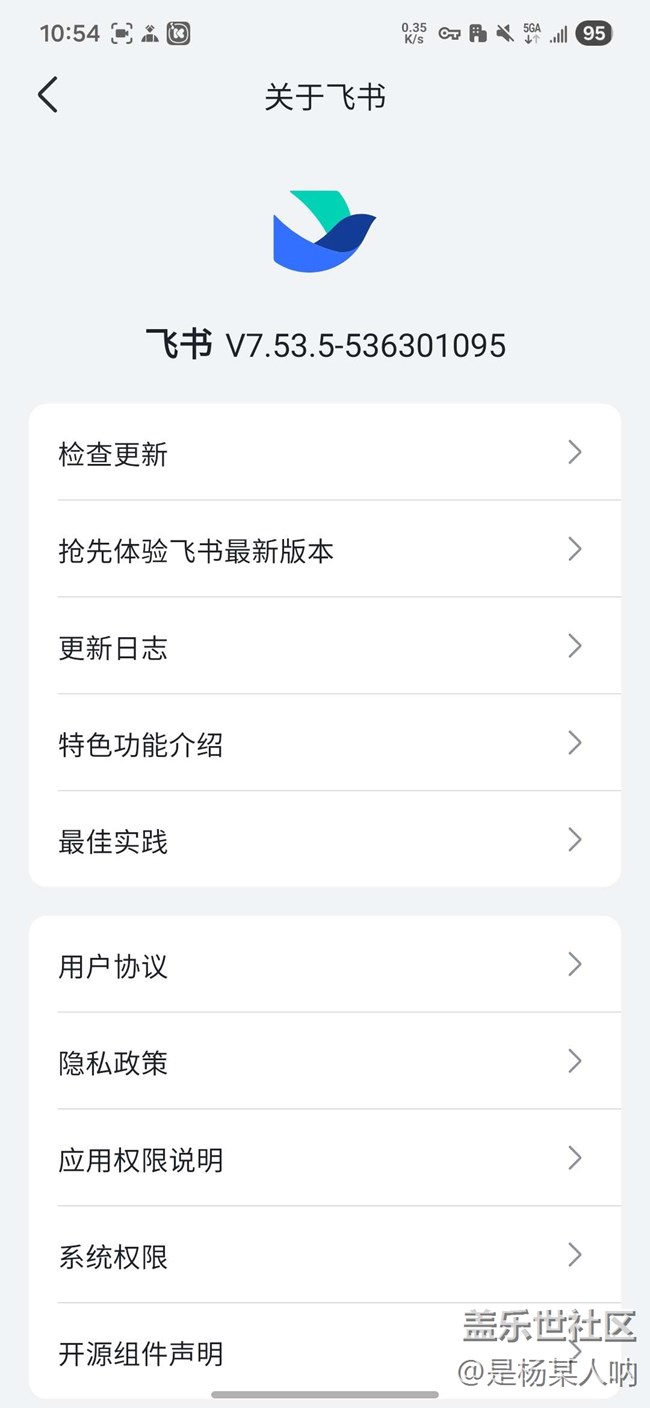The image size is (650, 1408).
Task: View 开源组件声明
Action: [x=250, y=1353]
